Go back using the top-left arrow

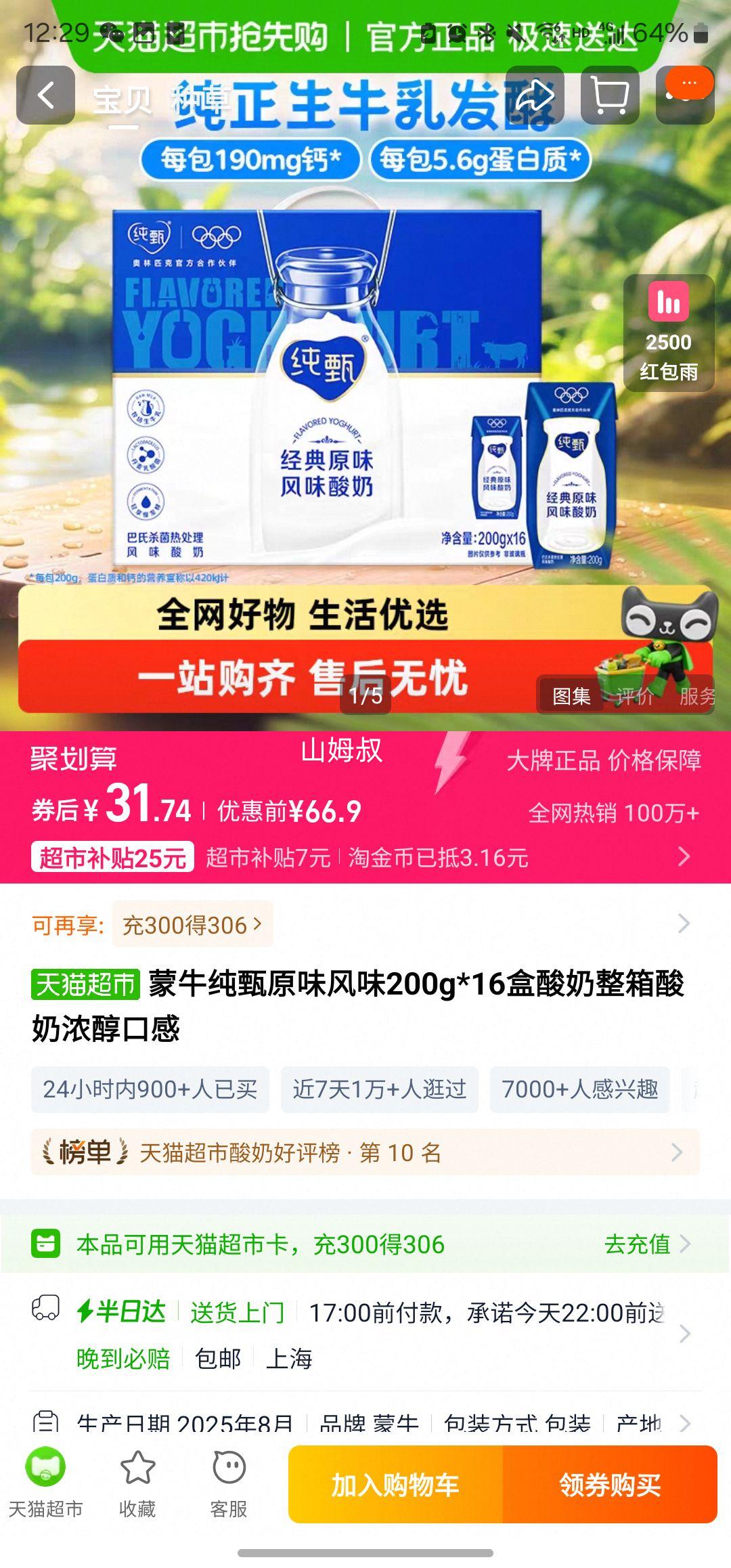click(45, 95)
